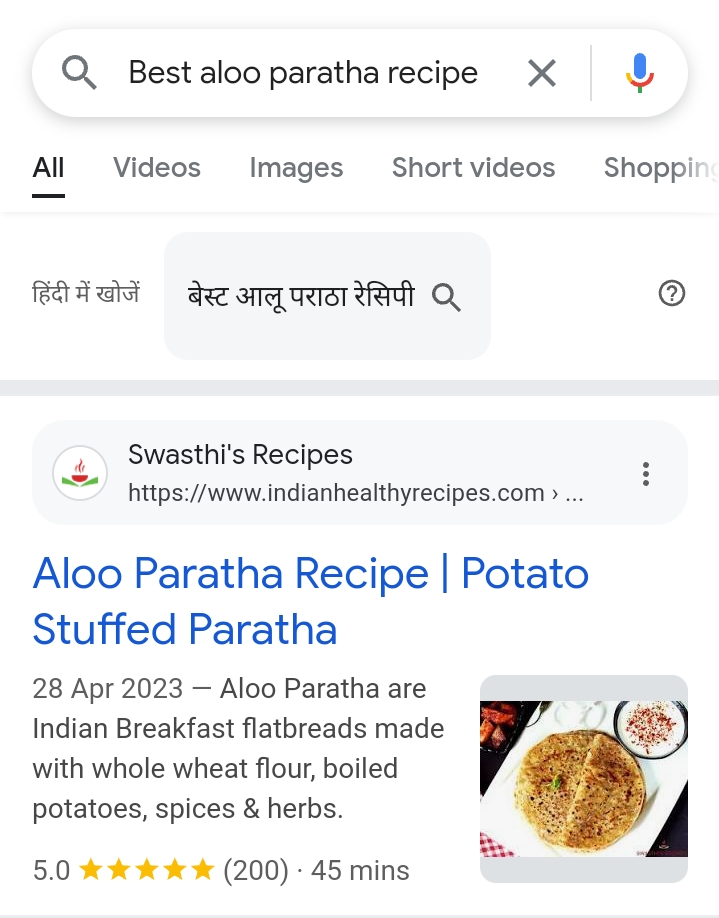Search in Hindi with the suggested query
719x918 pixels.
tap(327, 296)
